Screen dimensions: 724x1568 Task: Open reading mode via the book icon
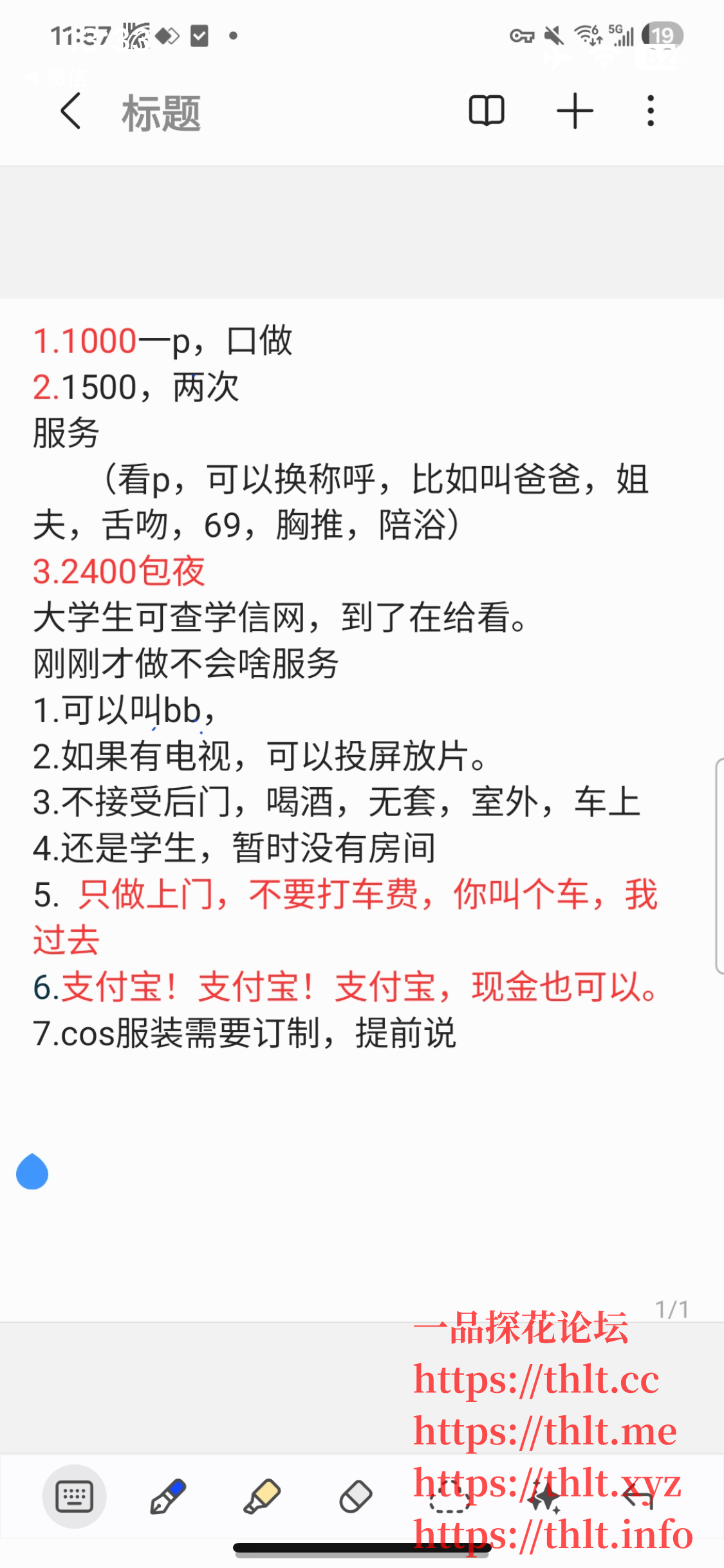pyautogui.click(x=487, y=110)
